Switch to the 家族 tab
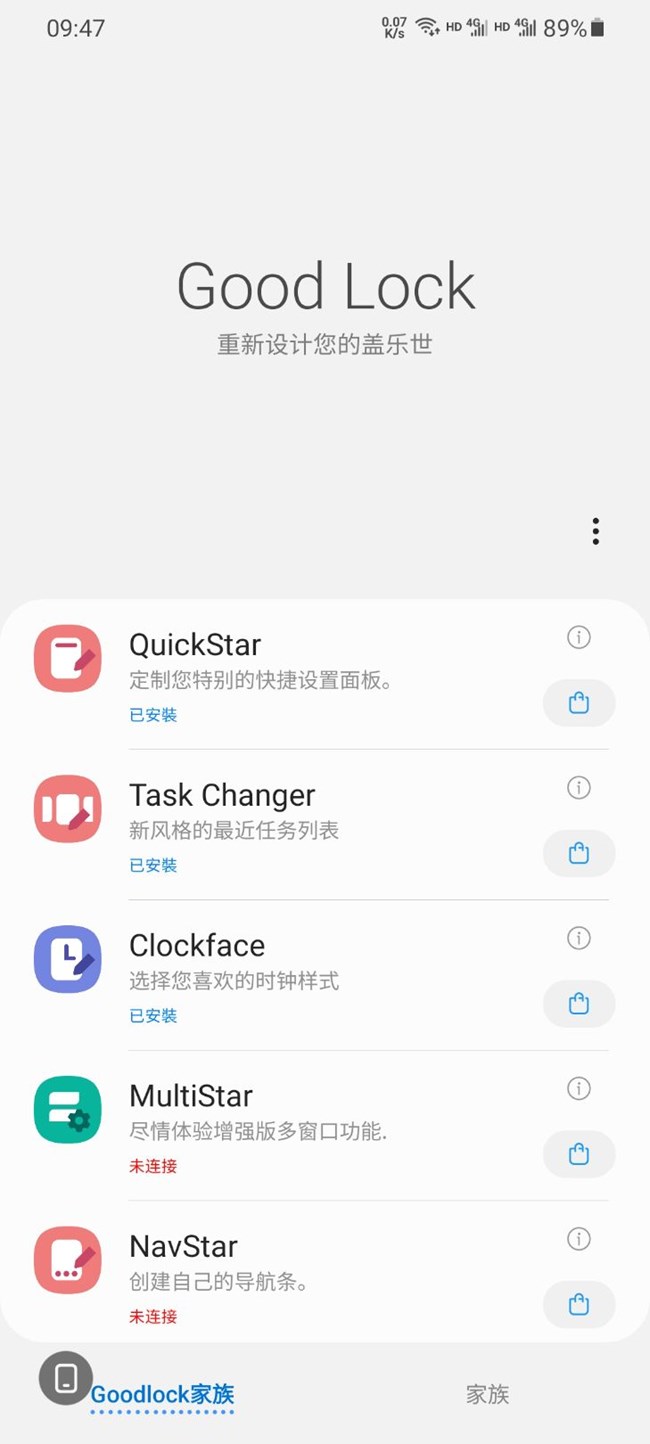650x1444 pixels. 487,1394
